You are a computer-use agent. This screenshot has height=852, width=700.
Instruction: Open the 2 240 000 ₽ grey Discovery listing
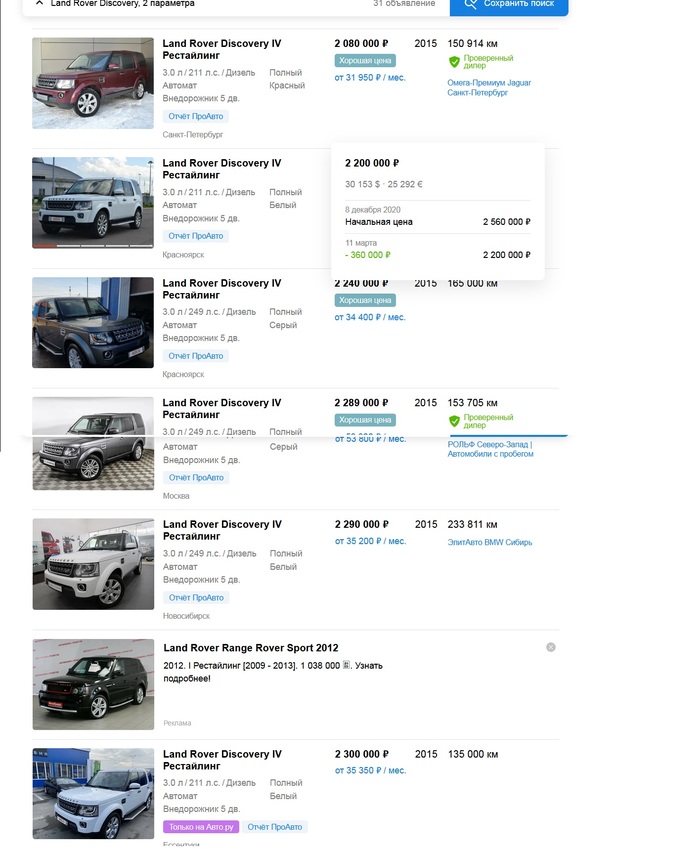[222, 289]
